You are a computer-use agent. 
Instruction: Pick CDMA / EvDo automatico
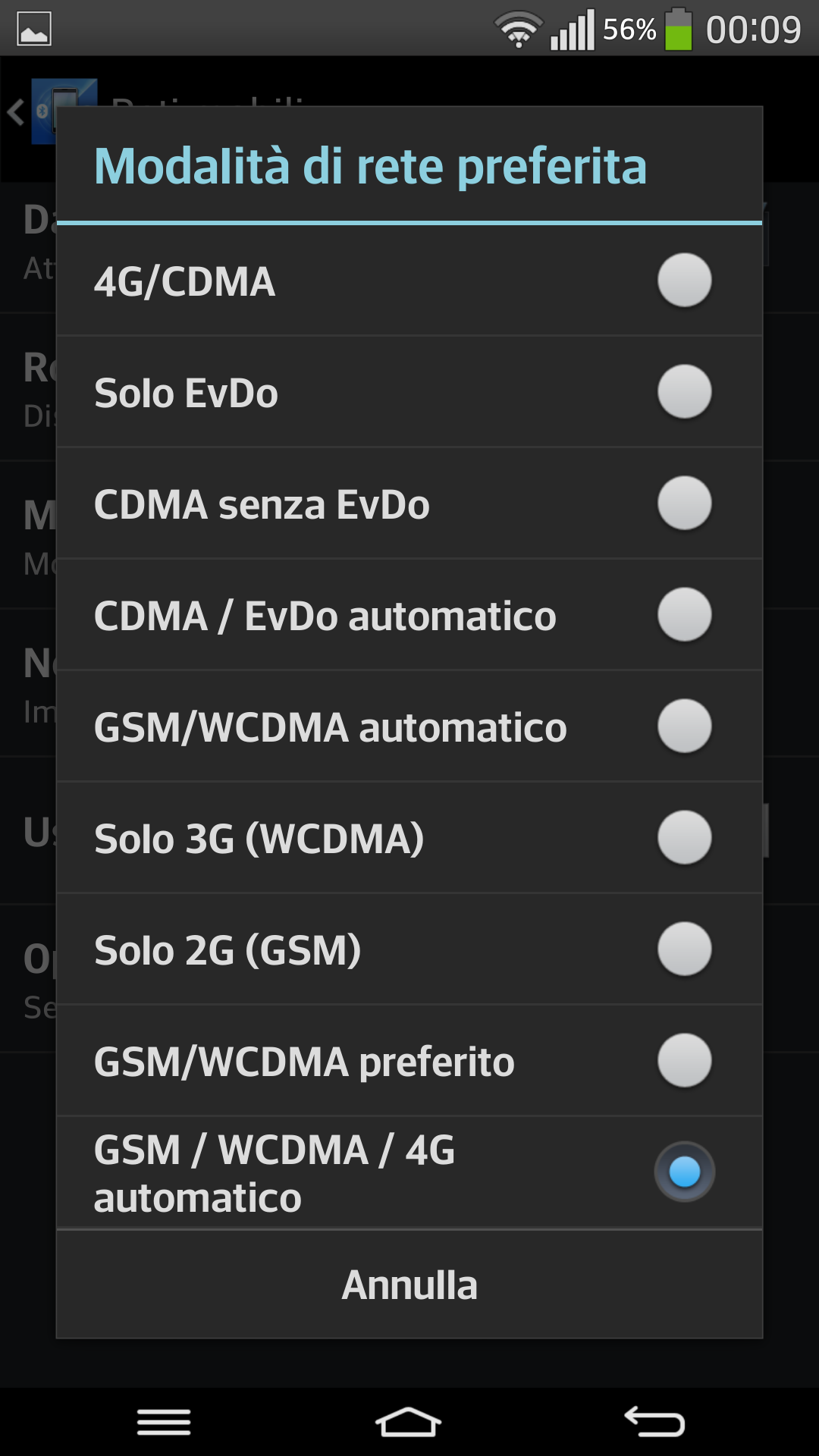pos(409,615)
